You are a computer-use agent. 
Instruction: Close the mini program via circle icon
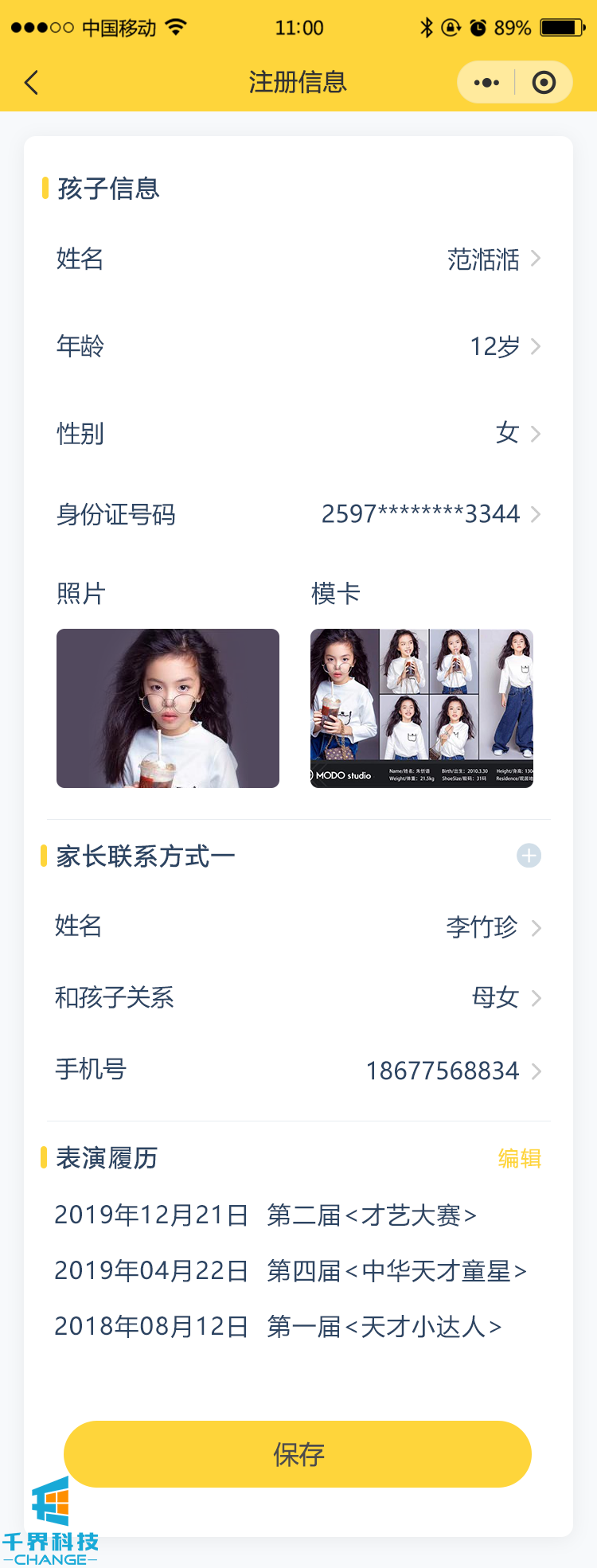544,83
